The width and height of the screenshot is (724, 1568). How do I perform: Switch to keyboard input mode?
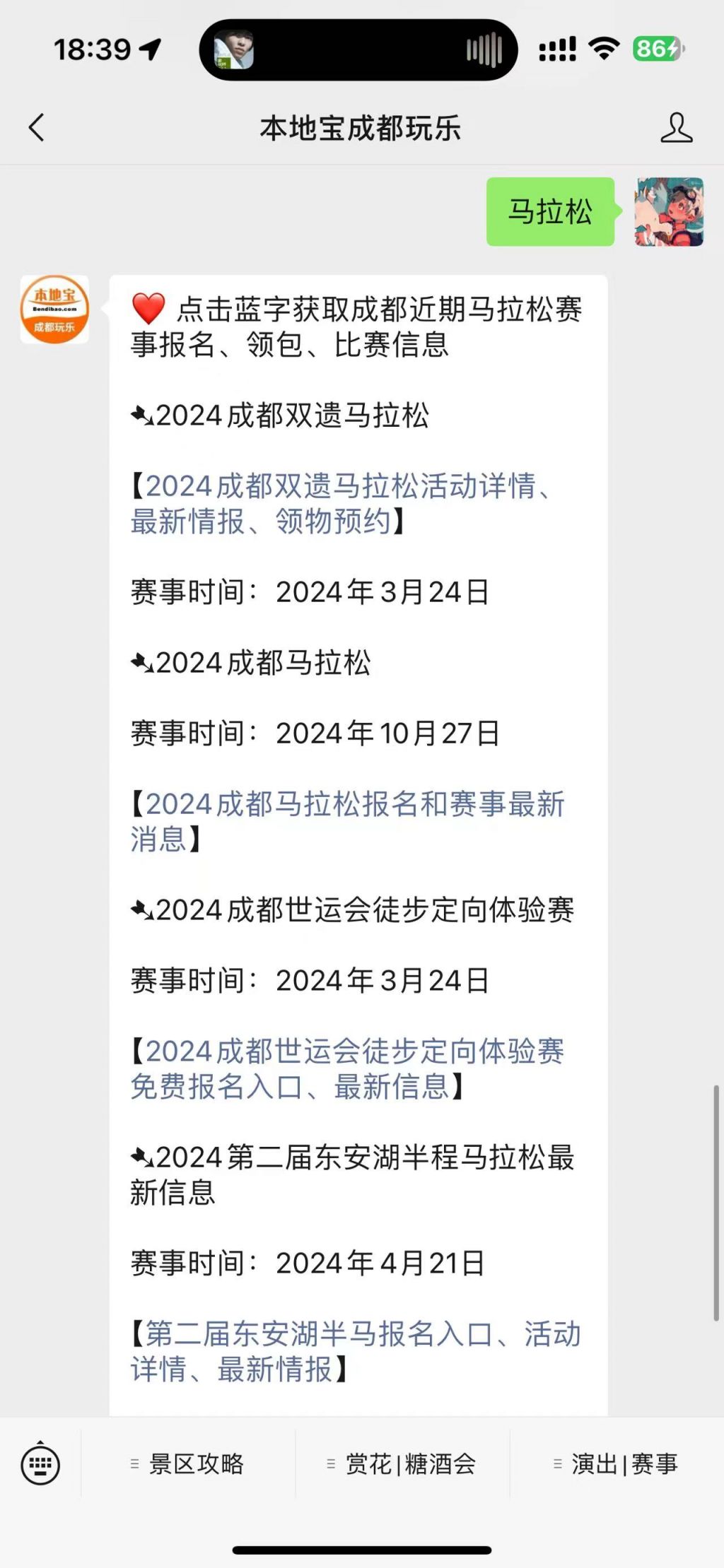coord(40,1463)
